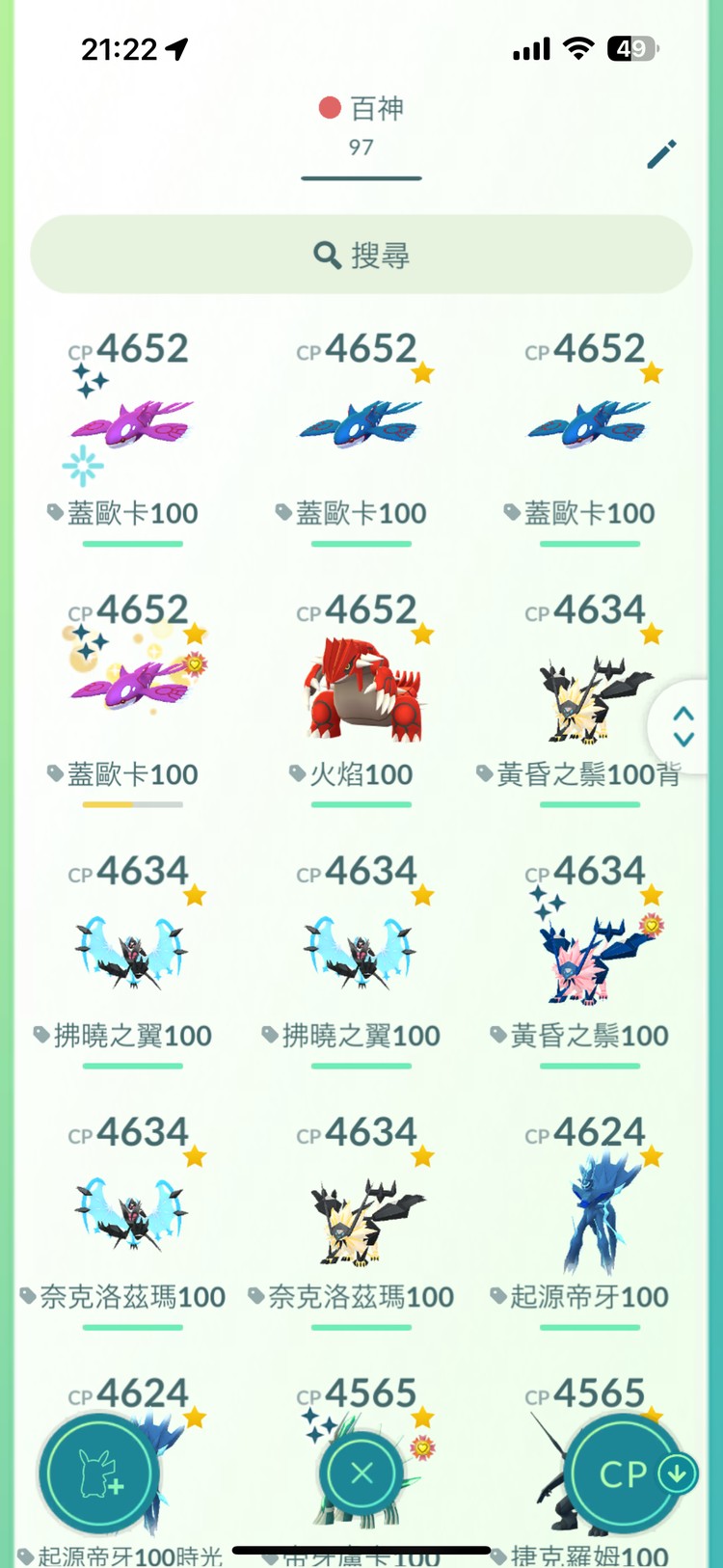This screenshot has width=723, height=1568.
Task: Open the 黃昏之鬃100背 Pokémon
Action: (x=589, y=699)
